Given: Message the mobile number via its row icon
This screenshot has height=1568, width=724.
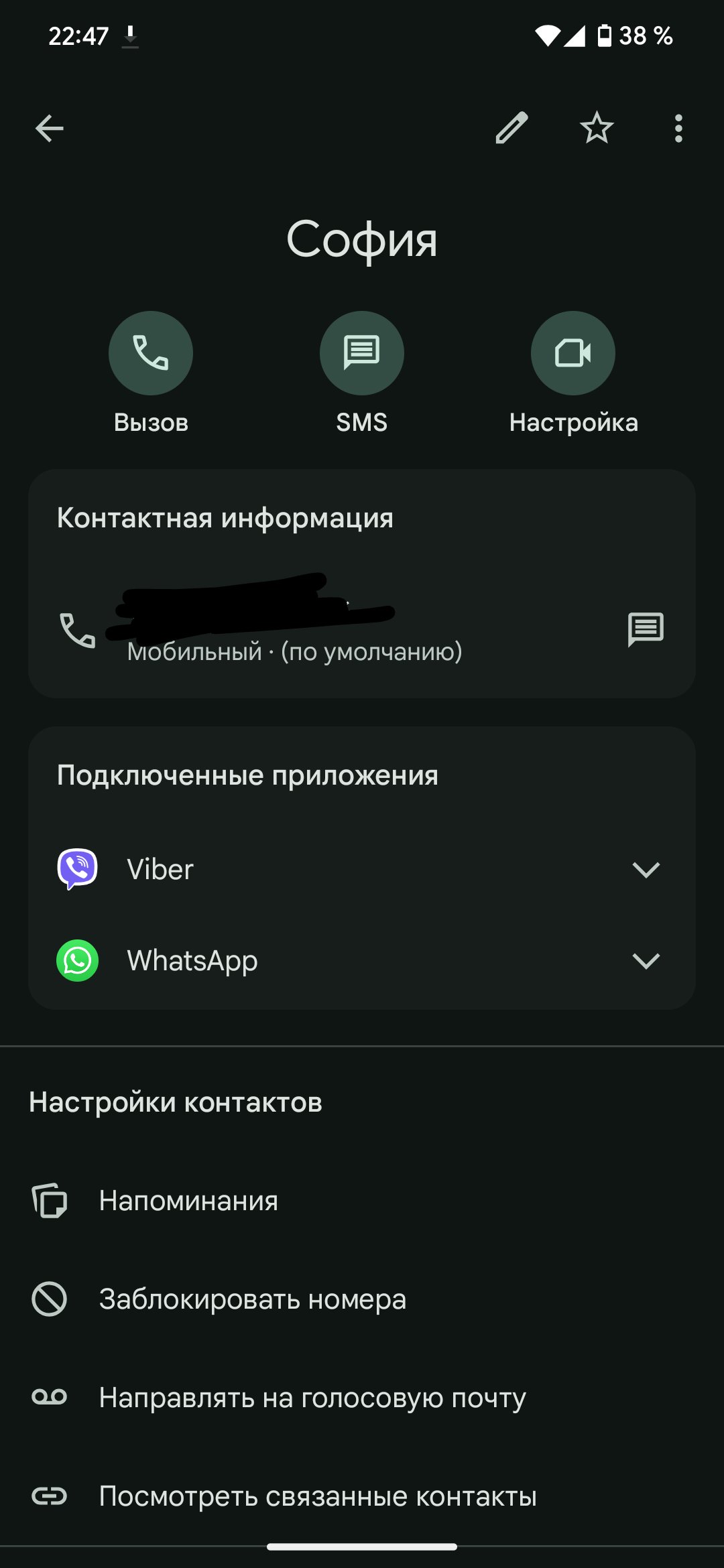Looking at the screenshot, I should [646, 630].
